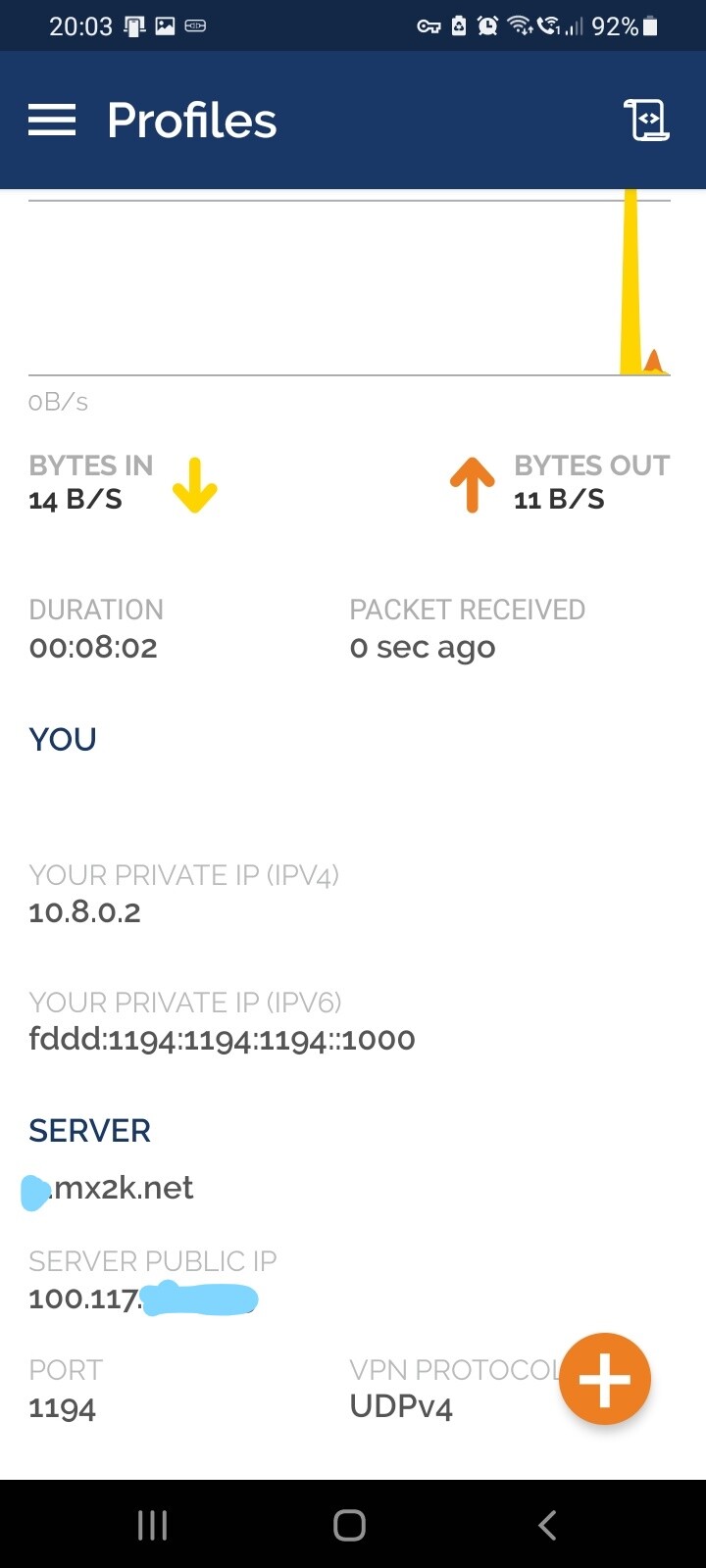Viewport: 706px width, 1568px height.
Task: Open the hamburger drawer menu
Action: (x=52, y=121)
